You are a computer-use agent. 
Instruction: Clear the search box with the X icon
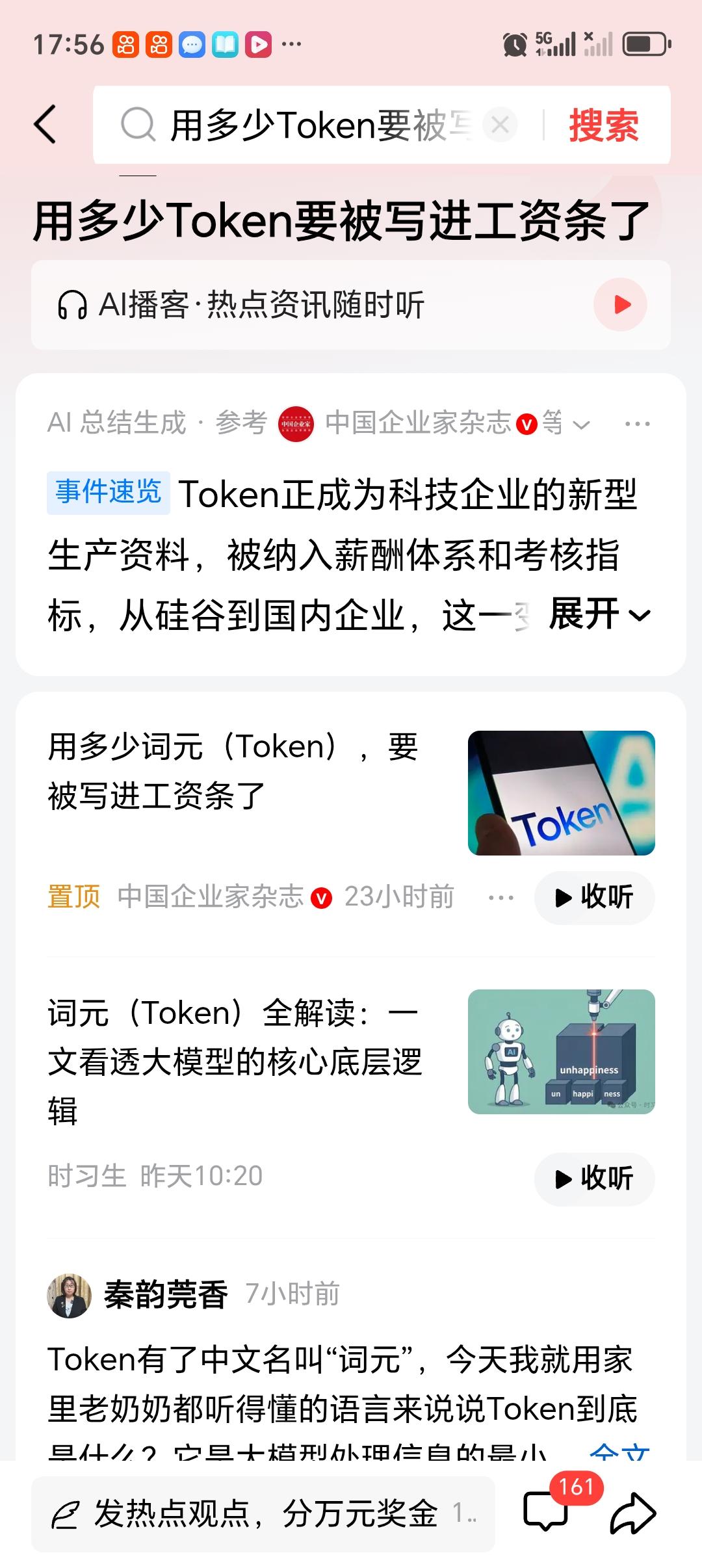coord(499,124)
